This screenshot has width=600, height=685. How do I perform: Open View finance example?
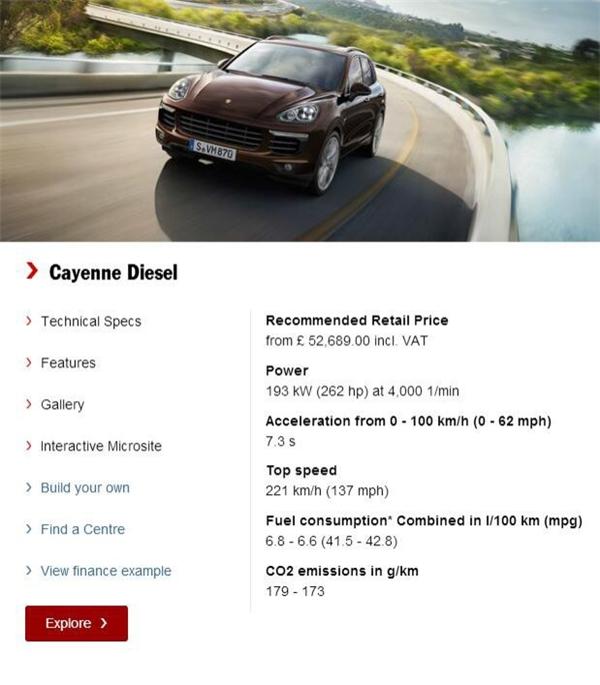click(x=105, y=571)
